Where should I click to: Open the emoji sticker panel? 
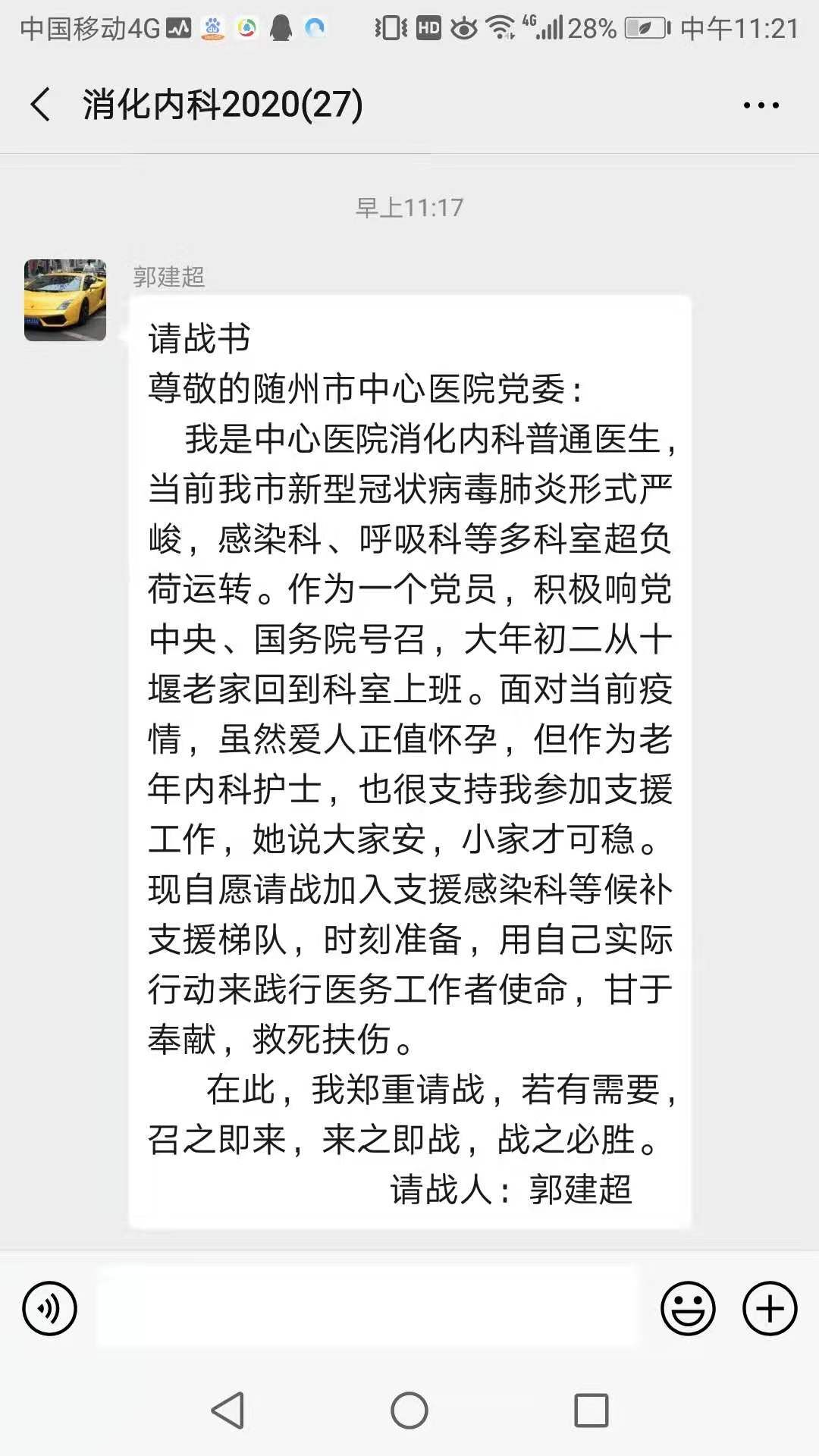[x=688, y=1308]
